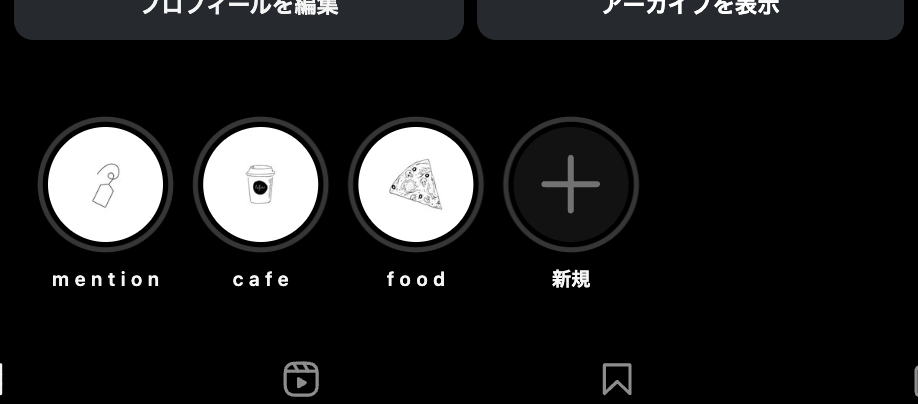The height and width of the screenshot is (404, 918).
Task: Switch to the Reels tab
Action: 301,379
